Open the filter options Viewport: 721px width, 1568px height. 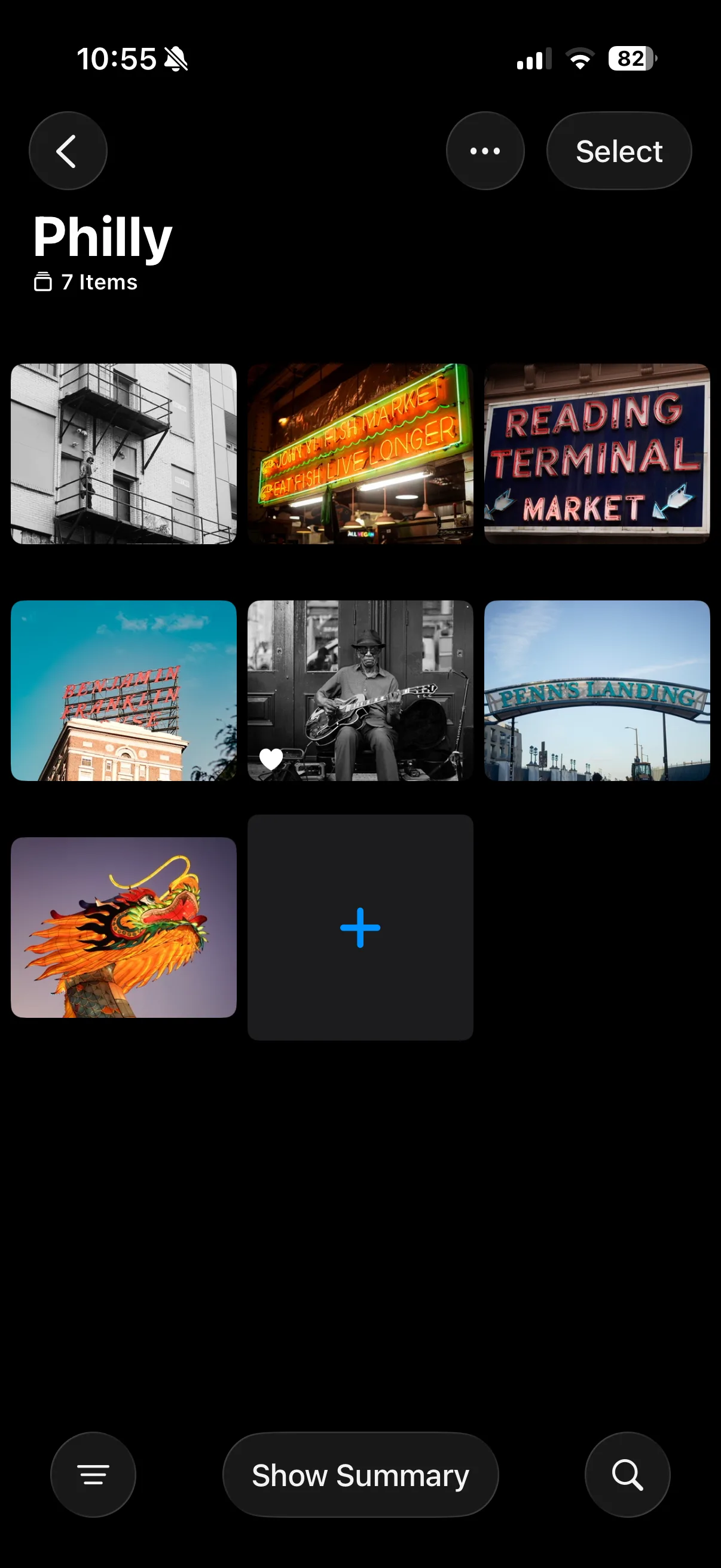click(x=93, y=1474)
